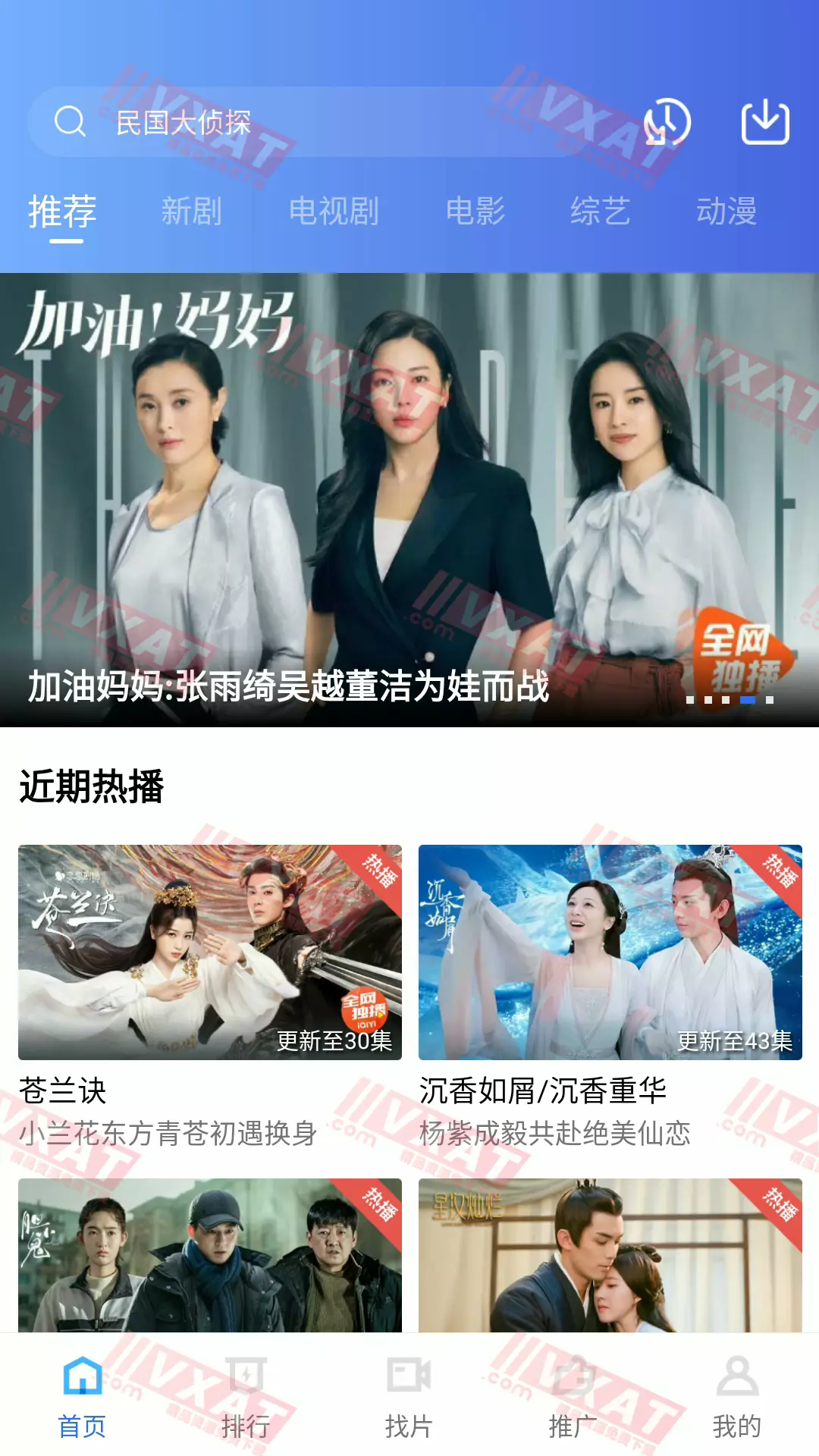This screenshot has width=819, height=1456.
Task: Go to the 推广 bottom tab
Action: tap(573, 1397)
